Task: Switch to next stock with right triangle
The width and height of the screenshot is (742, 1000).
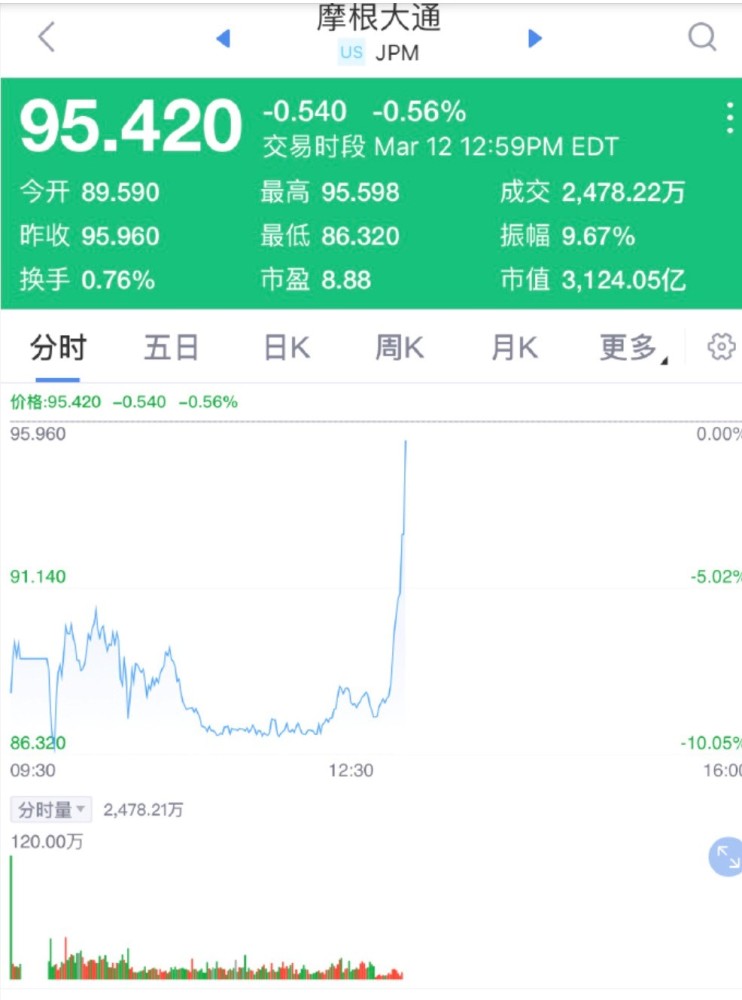Action: click(535, 38)
